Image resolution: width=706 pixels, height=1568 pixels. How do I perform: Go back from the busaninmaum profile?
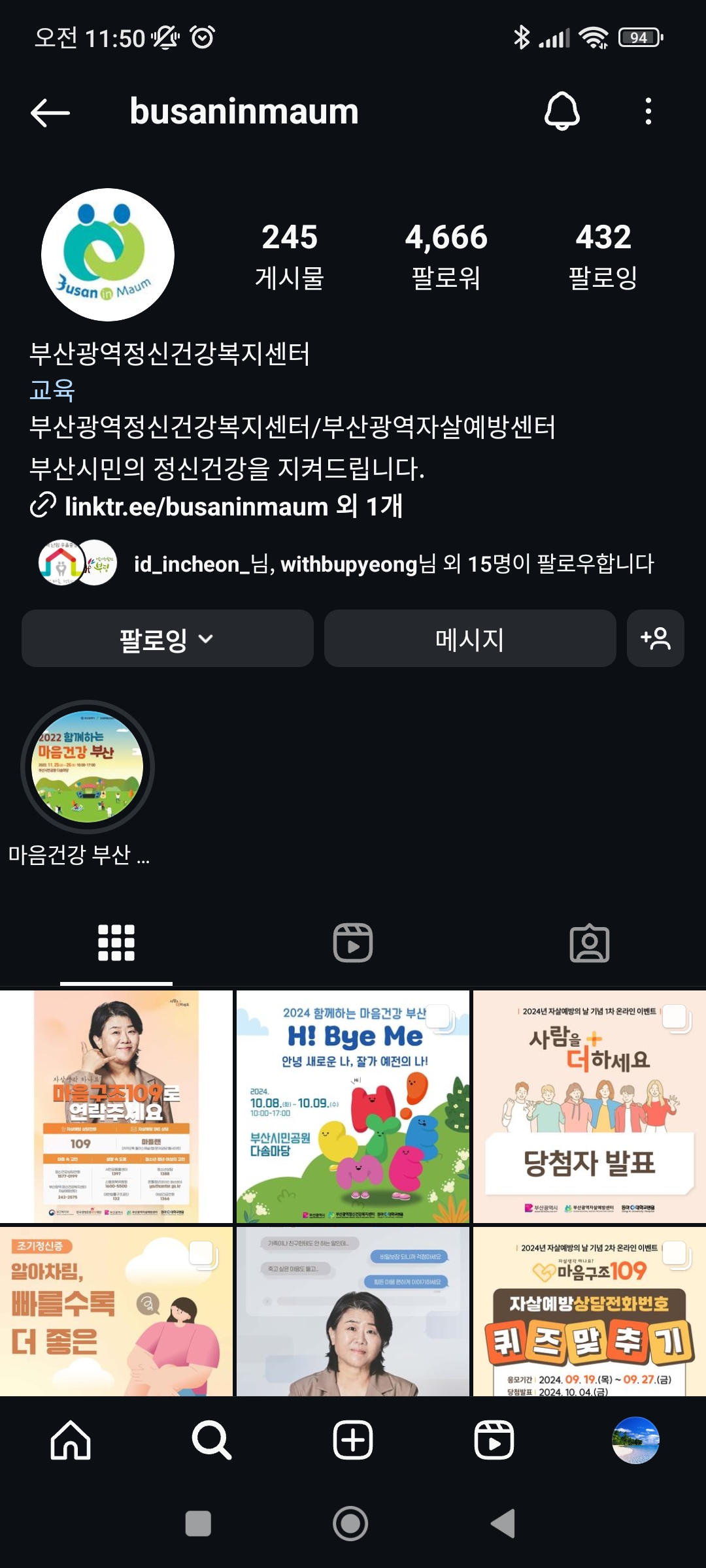coord(50,112)
